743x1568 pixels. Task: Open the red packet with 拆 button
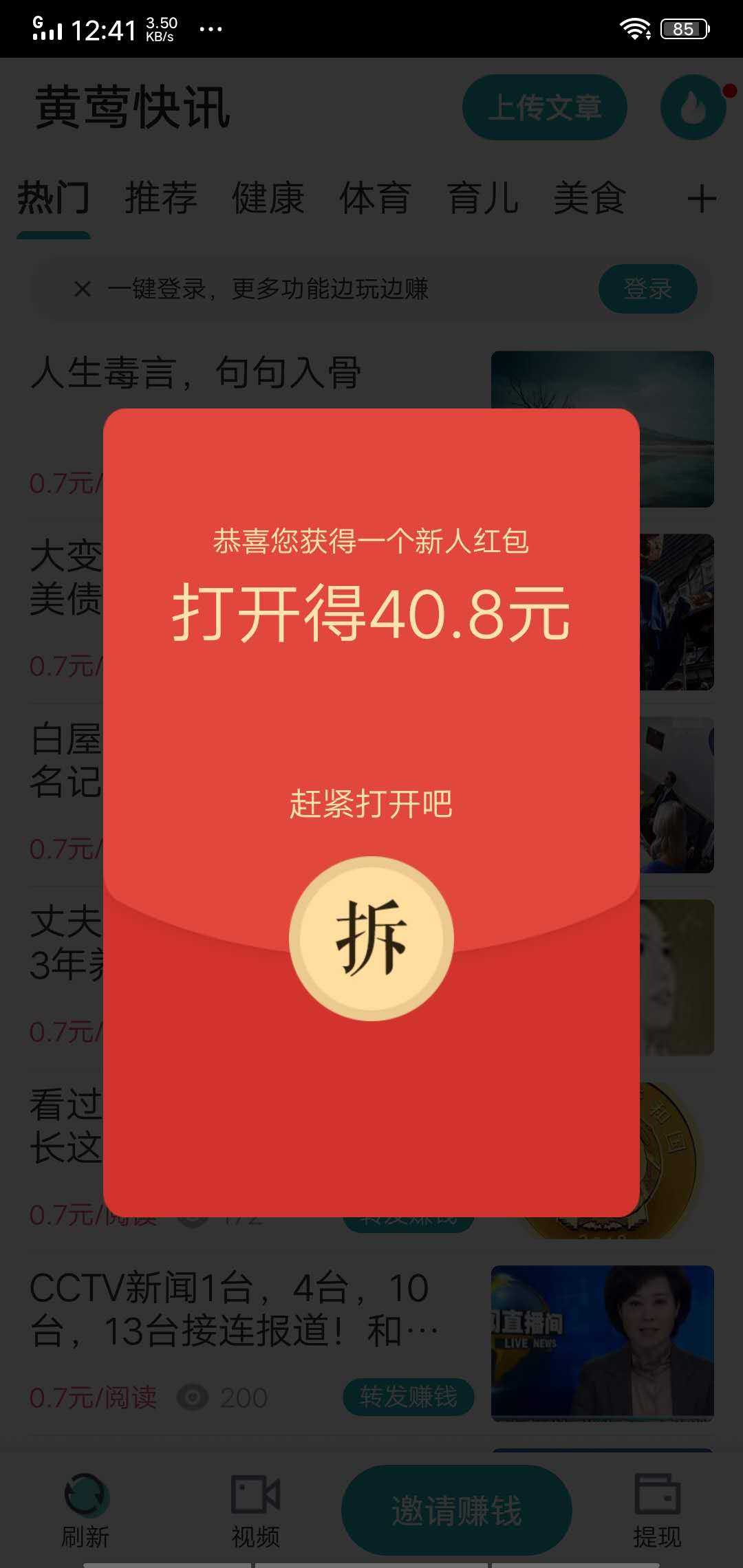pyautogui.click(x=371, y=938)
